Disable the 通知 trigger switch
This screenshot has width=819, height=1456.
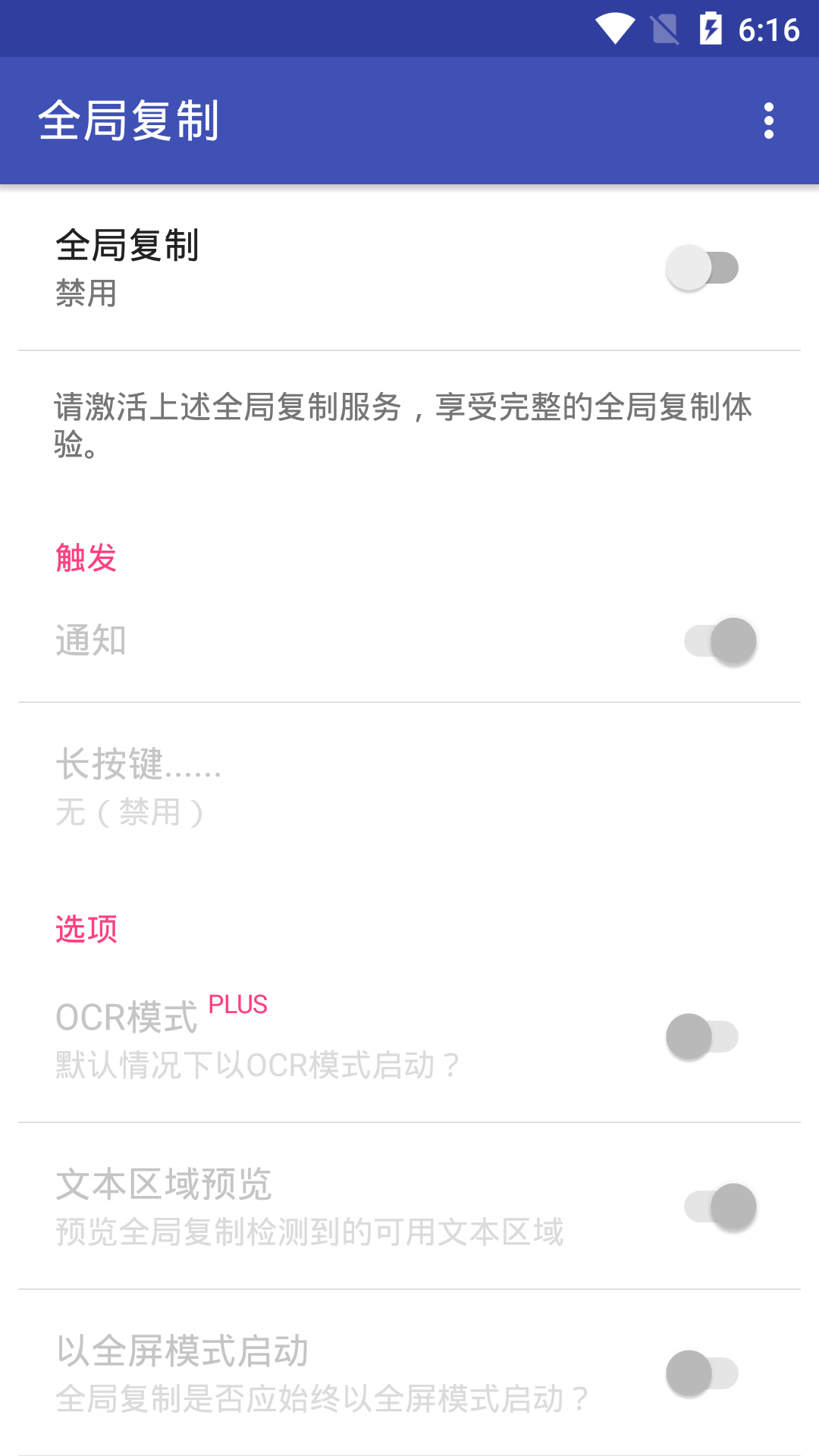pos(719,641)
